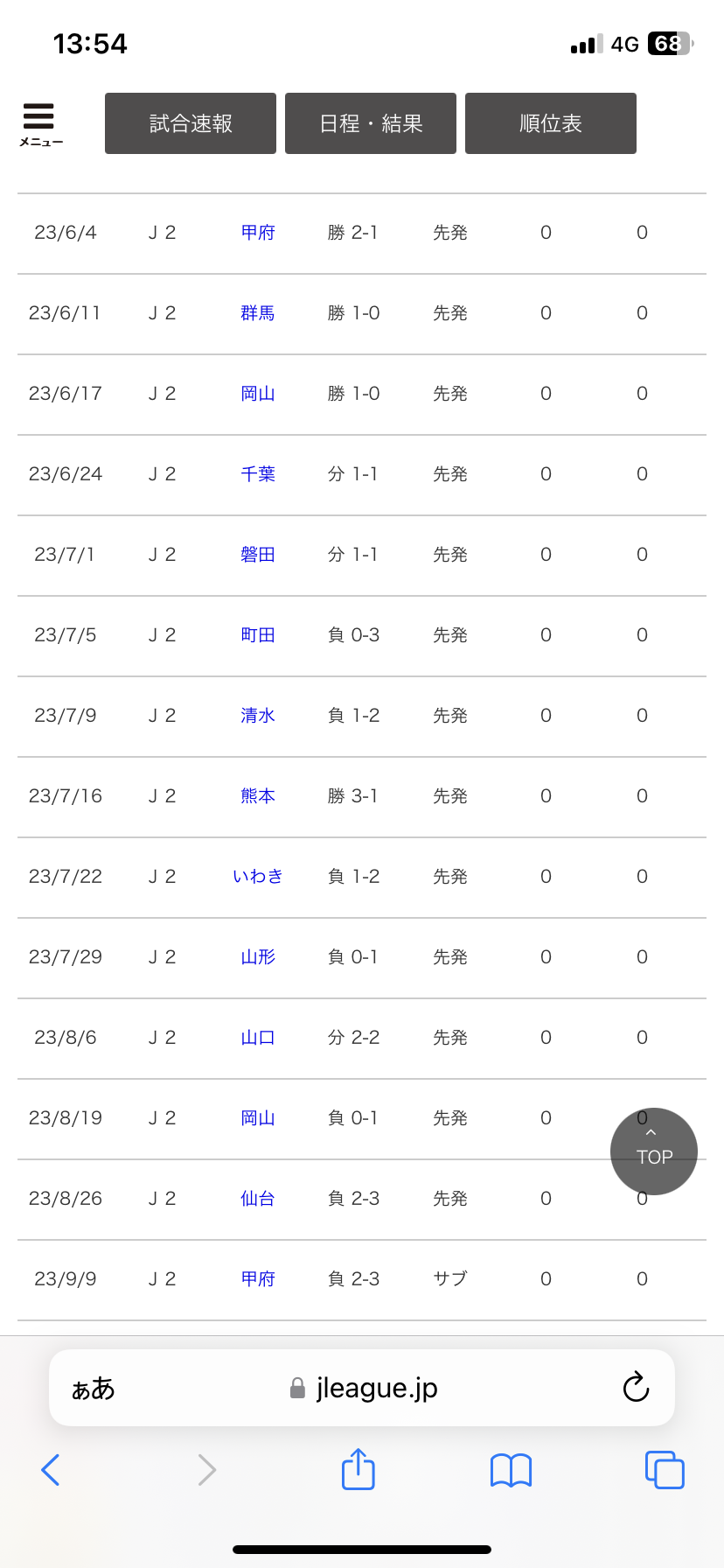Image resolution: width=724 pixels, height=1568 pixels.
Task: Tap the 仙台 team link
Action: pos(258,1199)
